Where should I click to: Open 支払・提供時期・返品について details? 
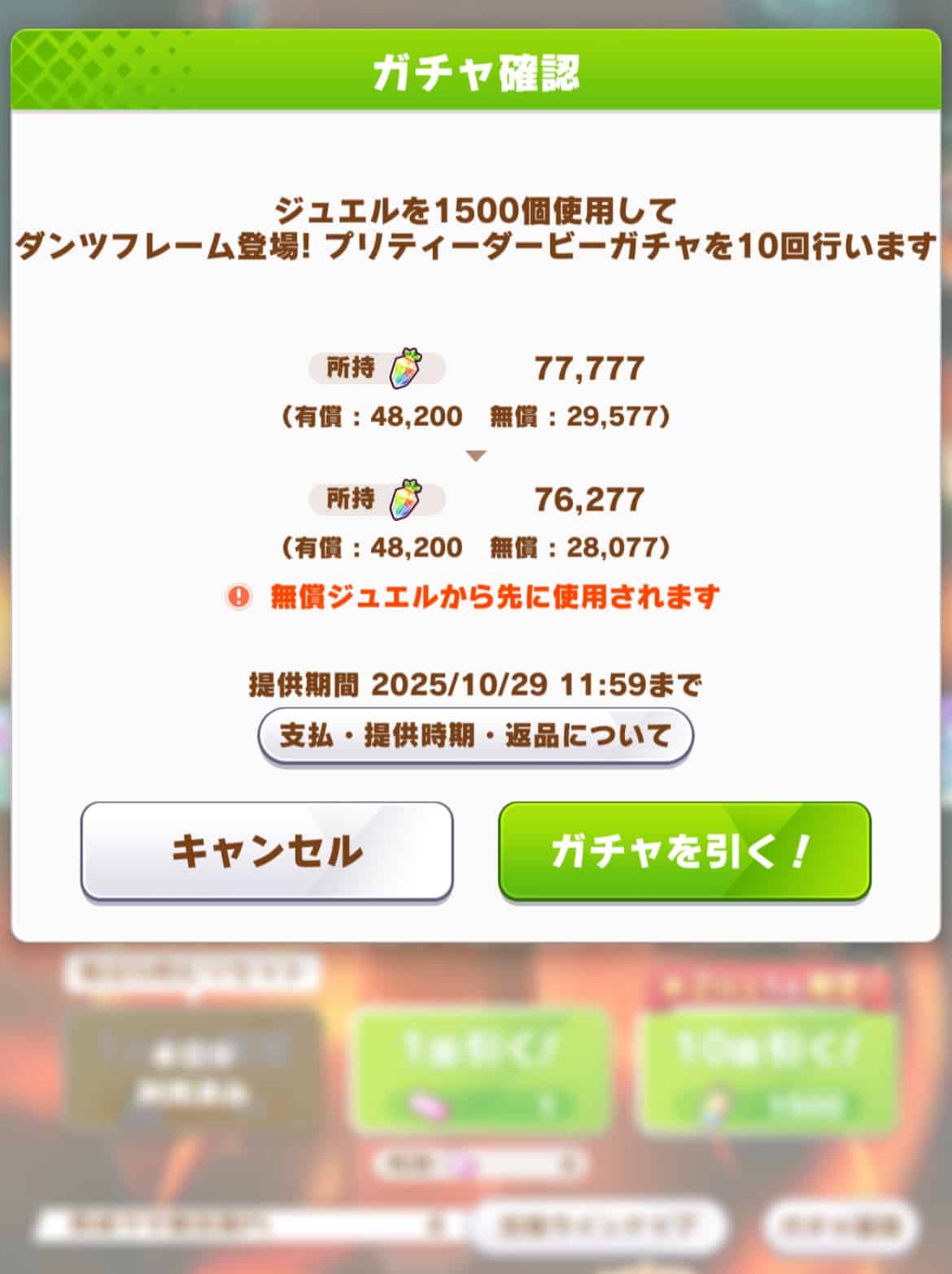(475, 736)
